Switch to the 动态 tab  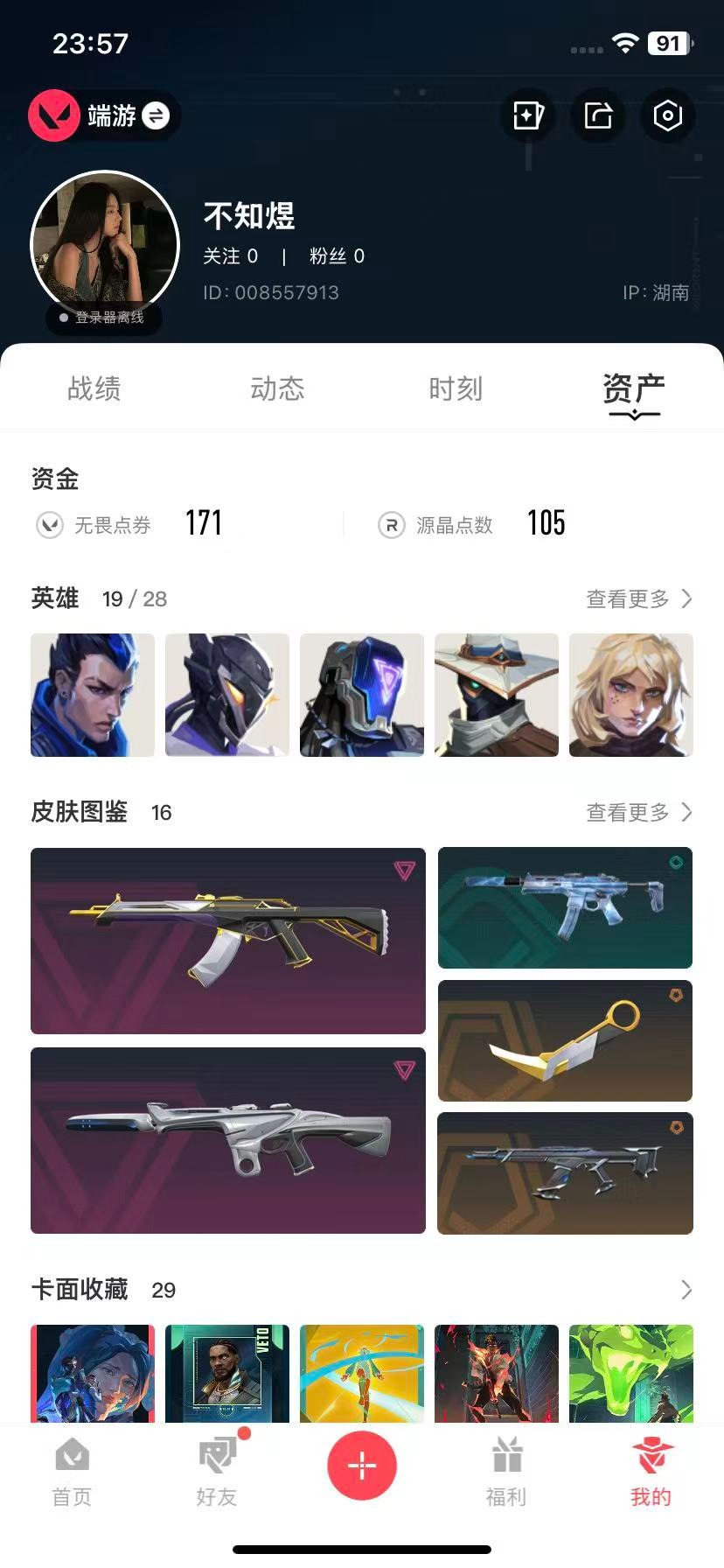[277, 388]
